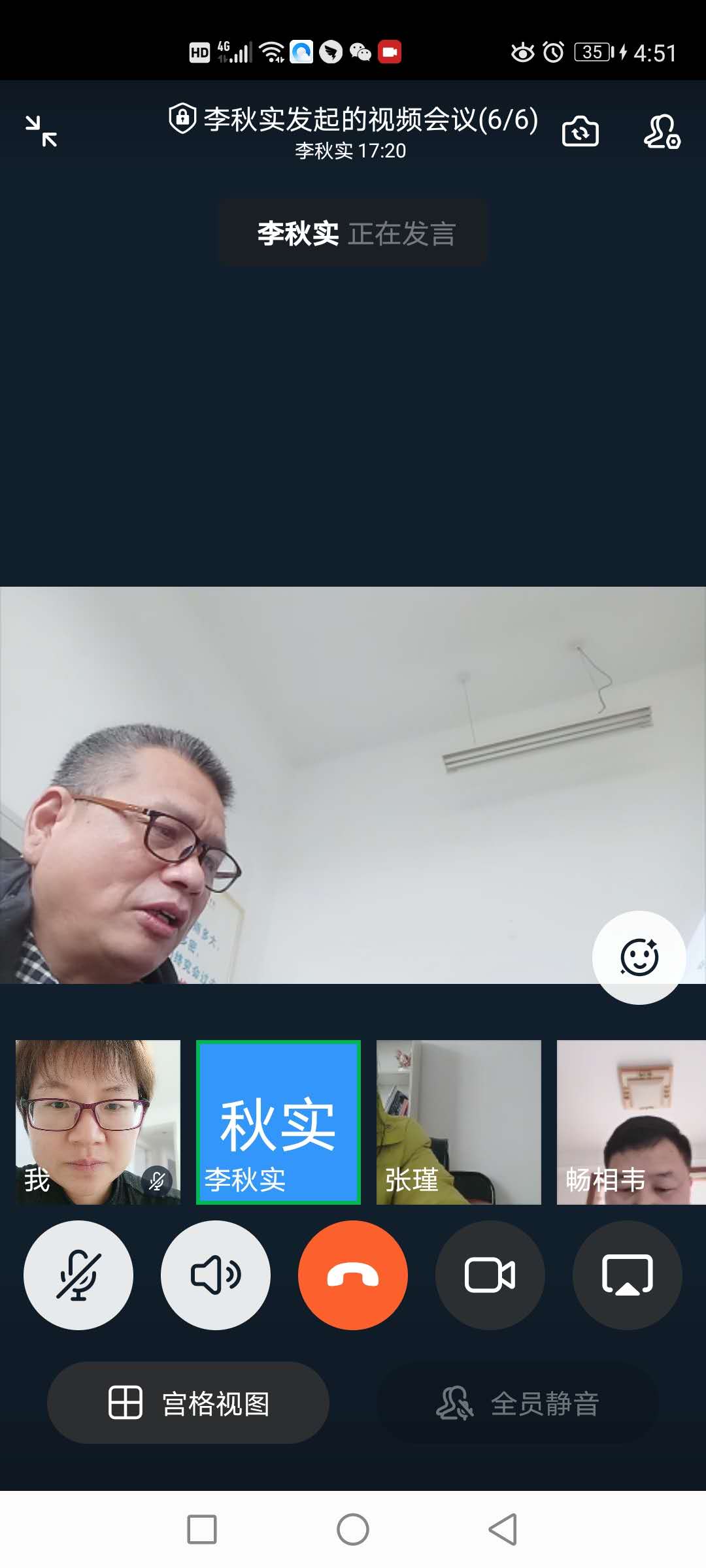Flip the camera with the switch icon
The image size is (706, 1568).
click(580, 131)
